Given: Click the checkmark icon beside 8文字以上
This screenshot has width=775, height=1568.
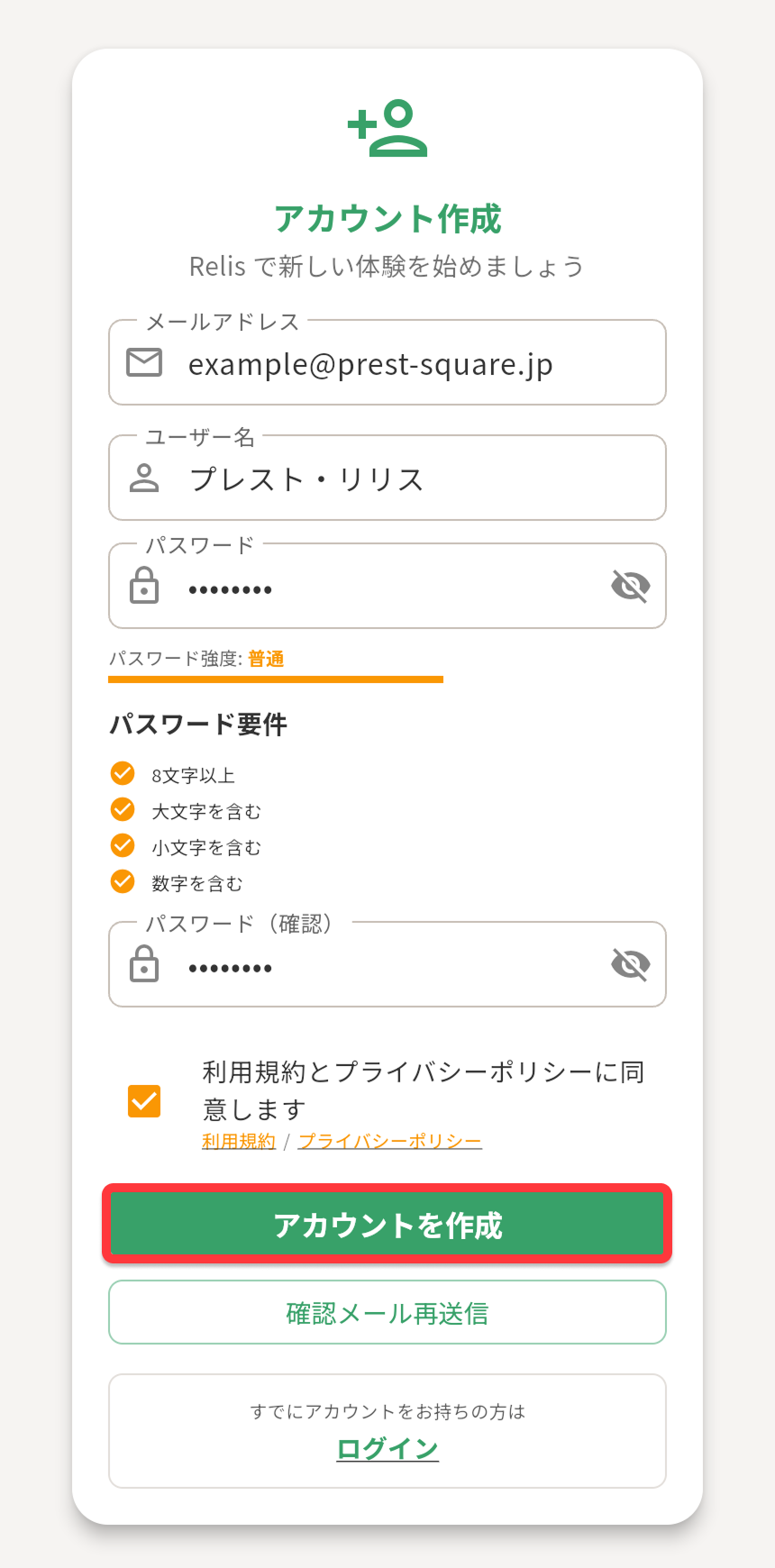Looking at the screenshot, I should click(x=123, y=772).
